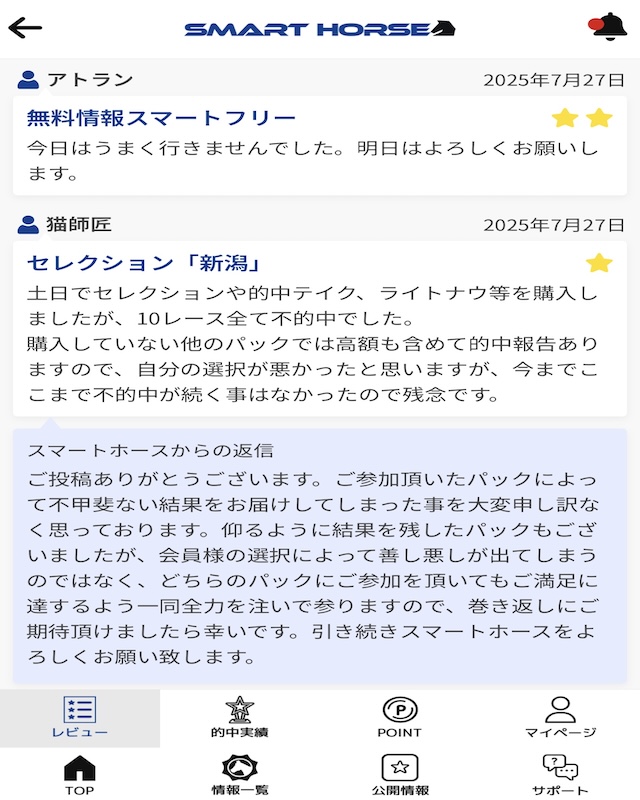Open the サポート tab
This screenshot has width=640, height=800.
point(560,775)
